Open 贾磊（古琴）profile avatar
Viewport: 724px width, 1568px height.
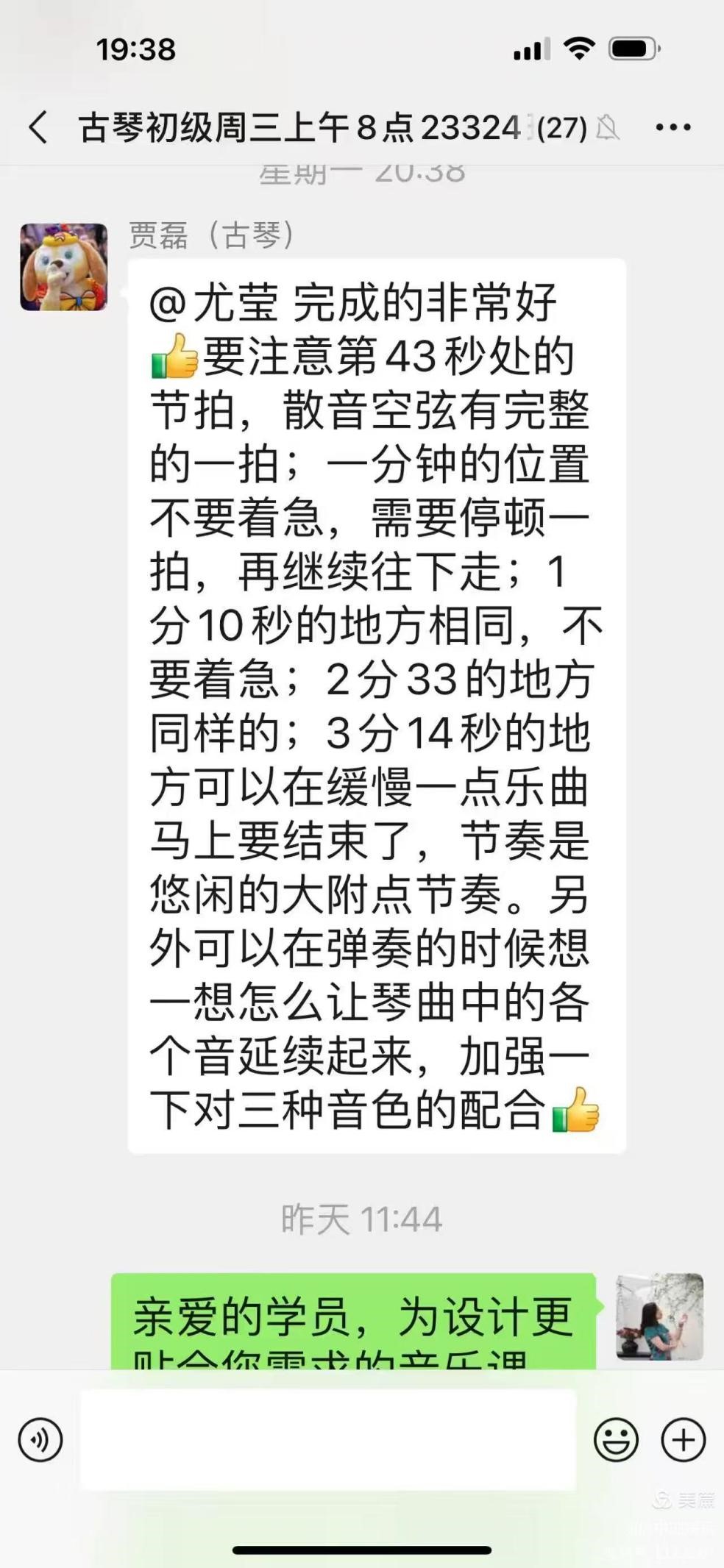[63, 267]
